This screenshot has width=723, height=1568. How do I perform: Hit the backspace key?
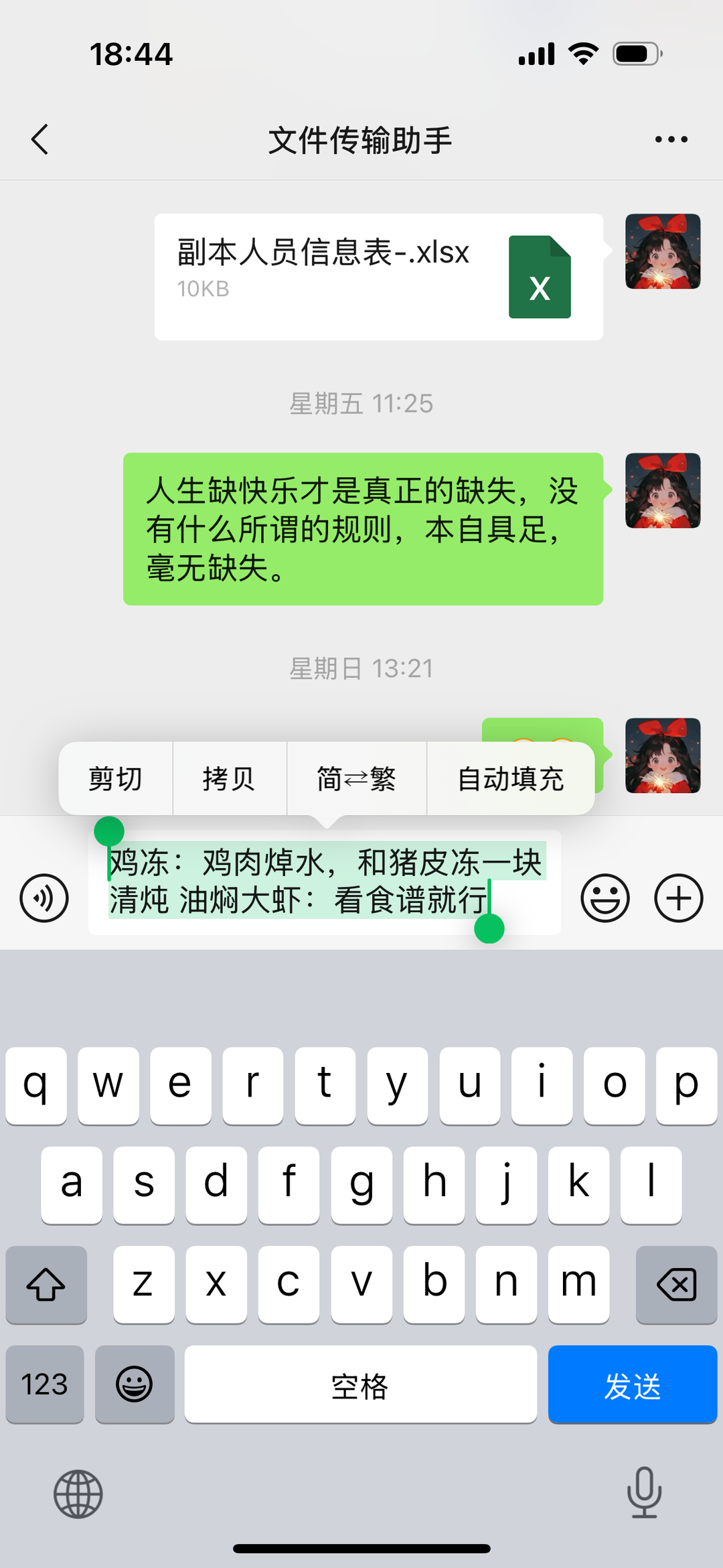coord(676,1285)
